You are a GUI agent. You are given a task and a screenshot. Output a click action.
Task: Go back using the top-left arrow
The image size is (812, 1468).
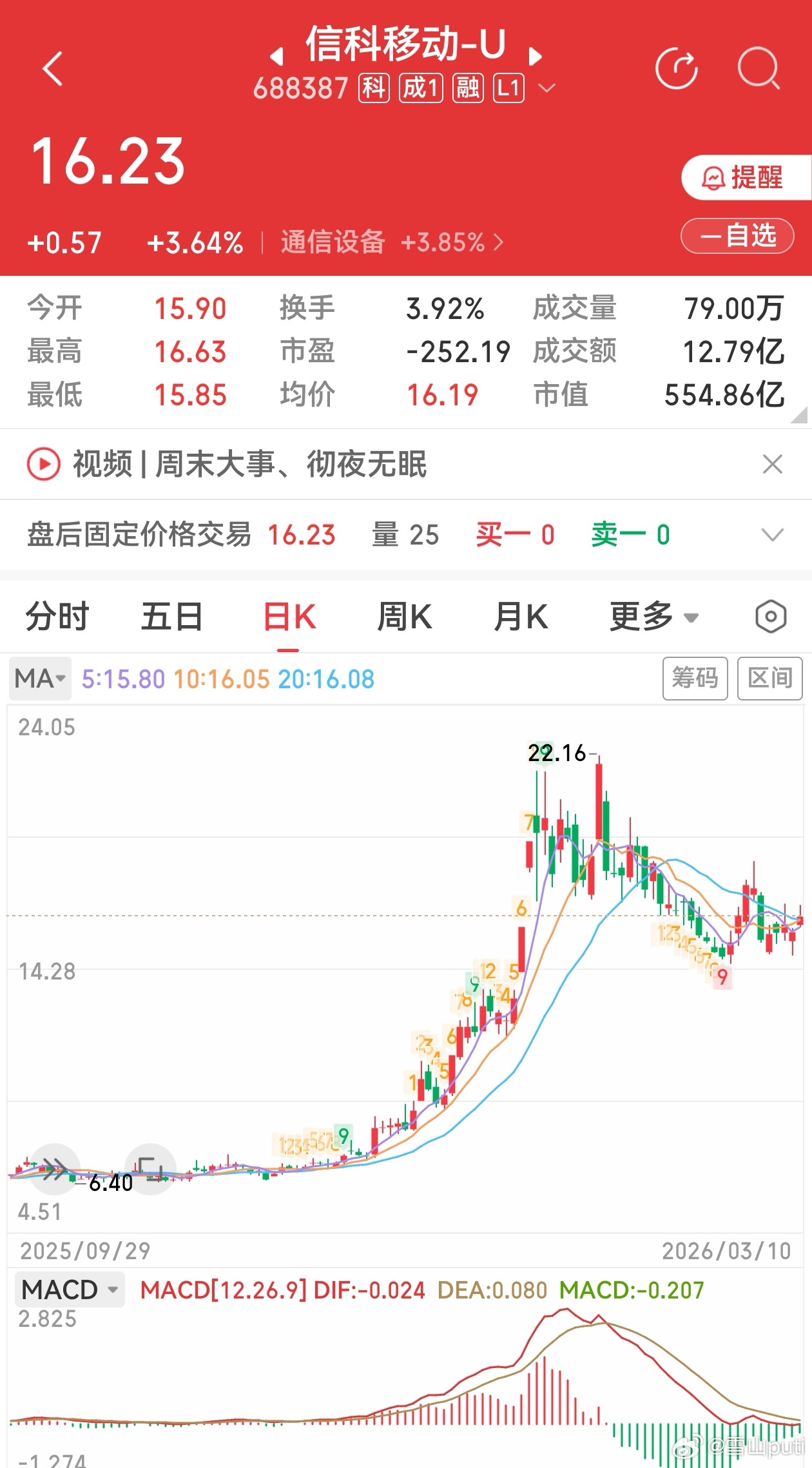click(x=53, y=68)
